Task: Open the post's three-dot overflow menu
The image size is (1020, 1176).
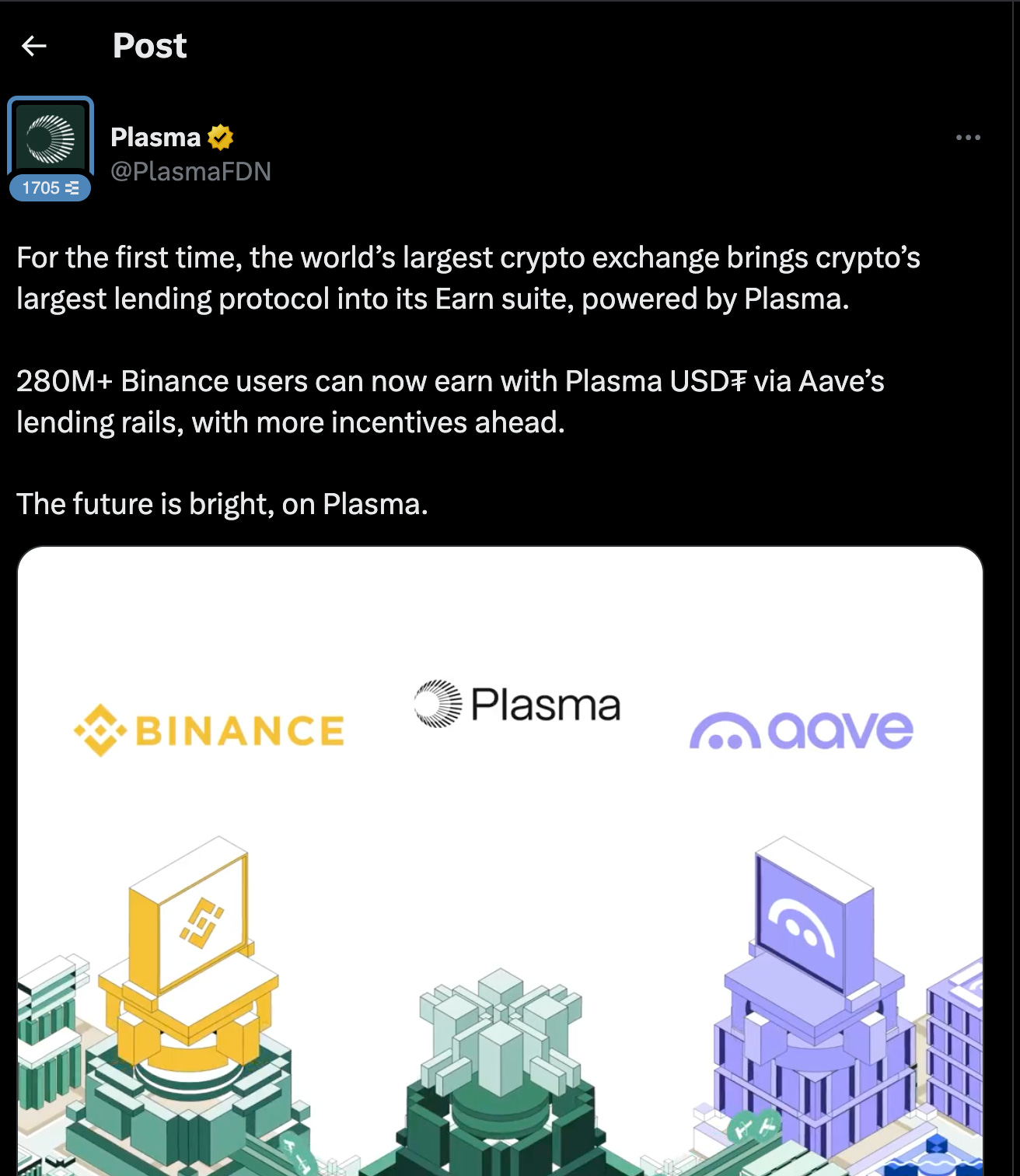Action: point(968,138)
